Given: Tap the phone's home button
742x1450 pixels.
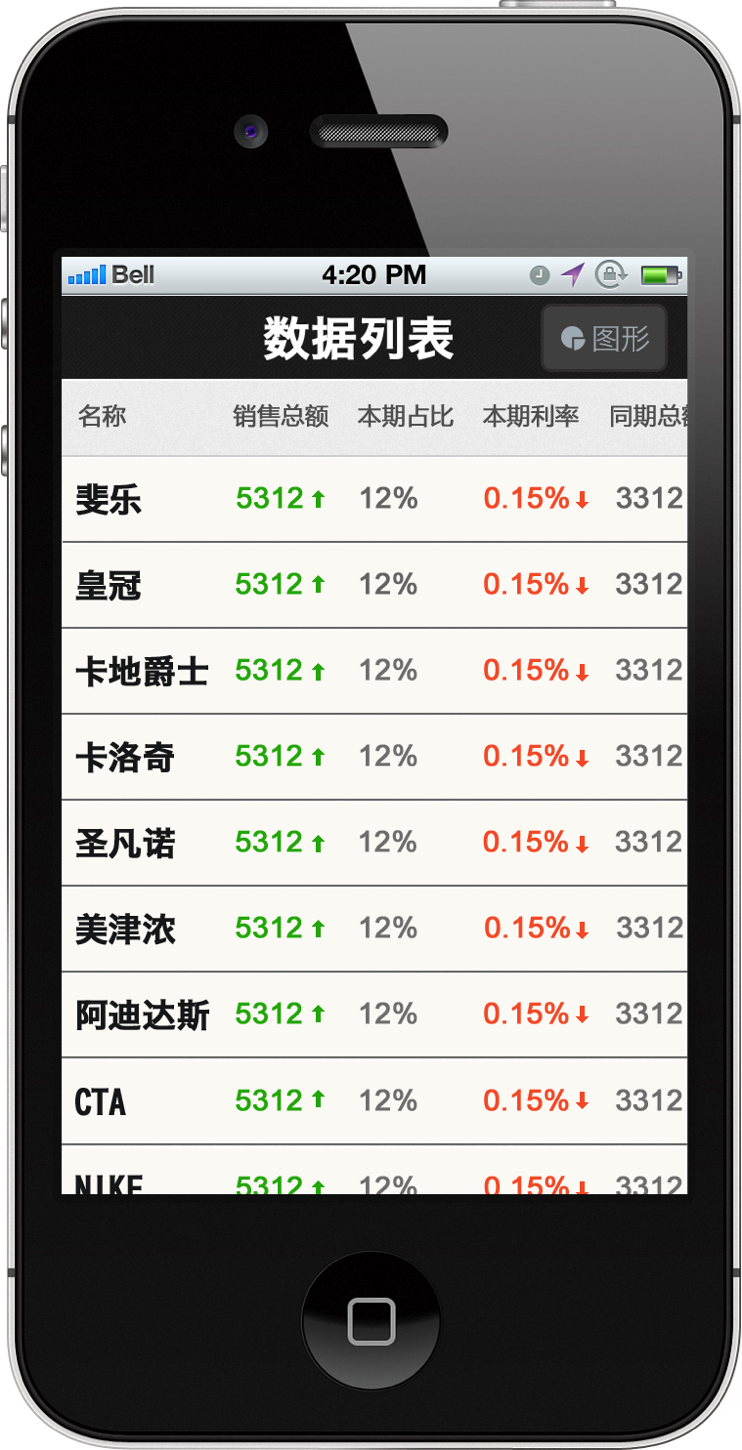Looking at the screenshot, I should (x=371, y=1321).
